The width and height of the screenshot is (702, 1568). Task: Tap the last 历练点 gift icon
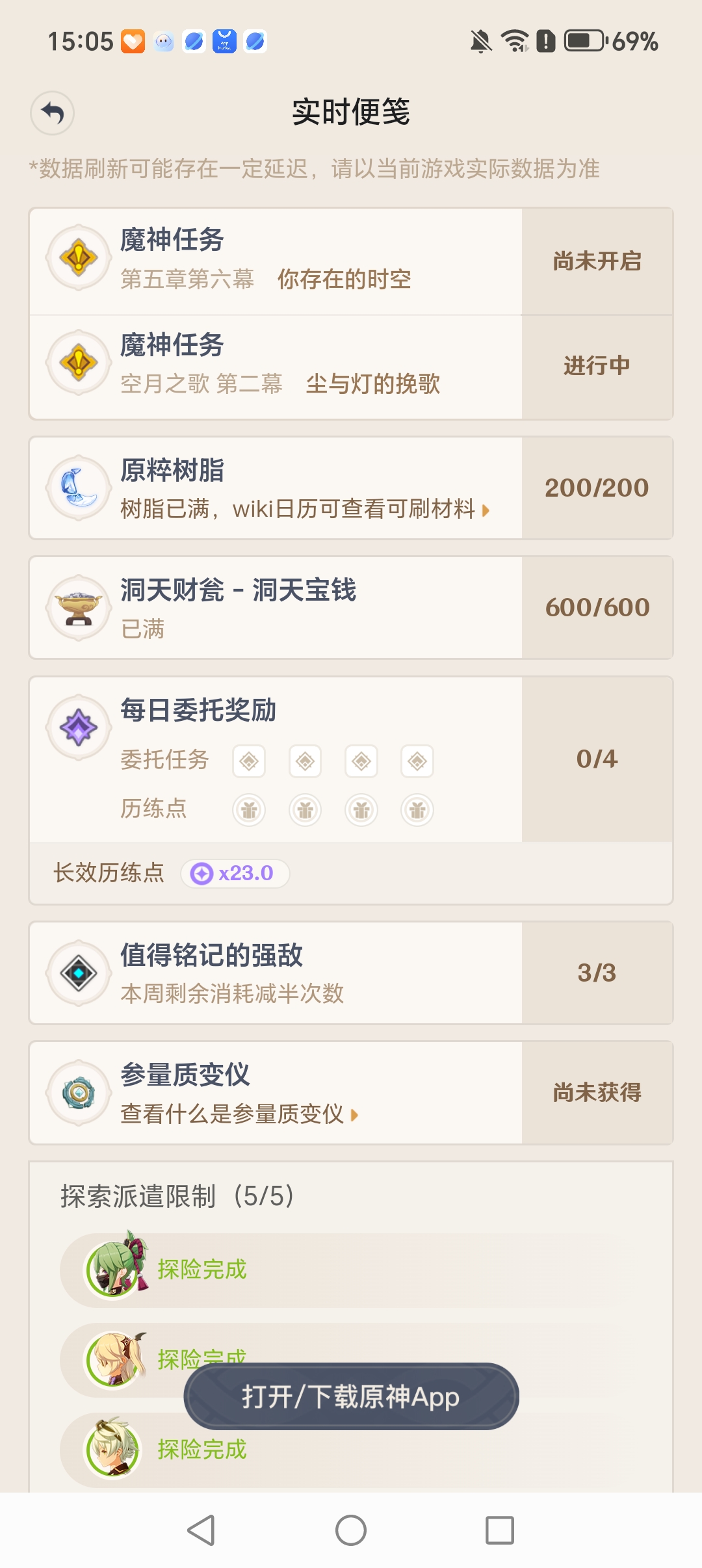coord(418,809)
